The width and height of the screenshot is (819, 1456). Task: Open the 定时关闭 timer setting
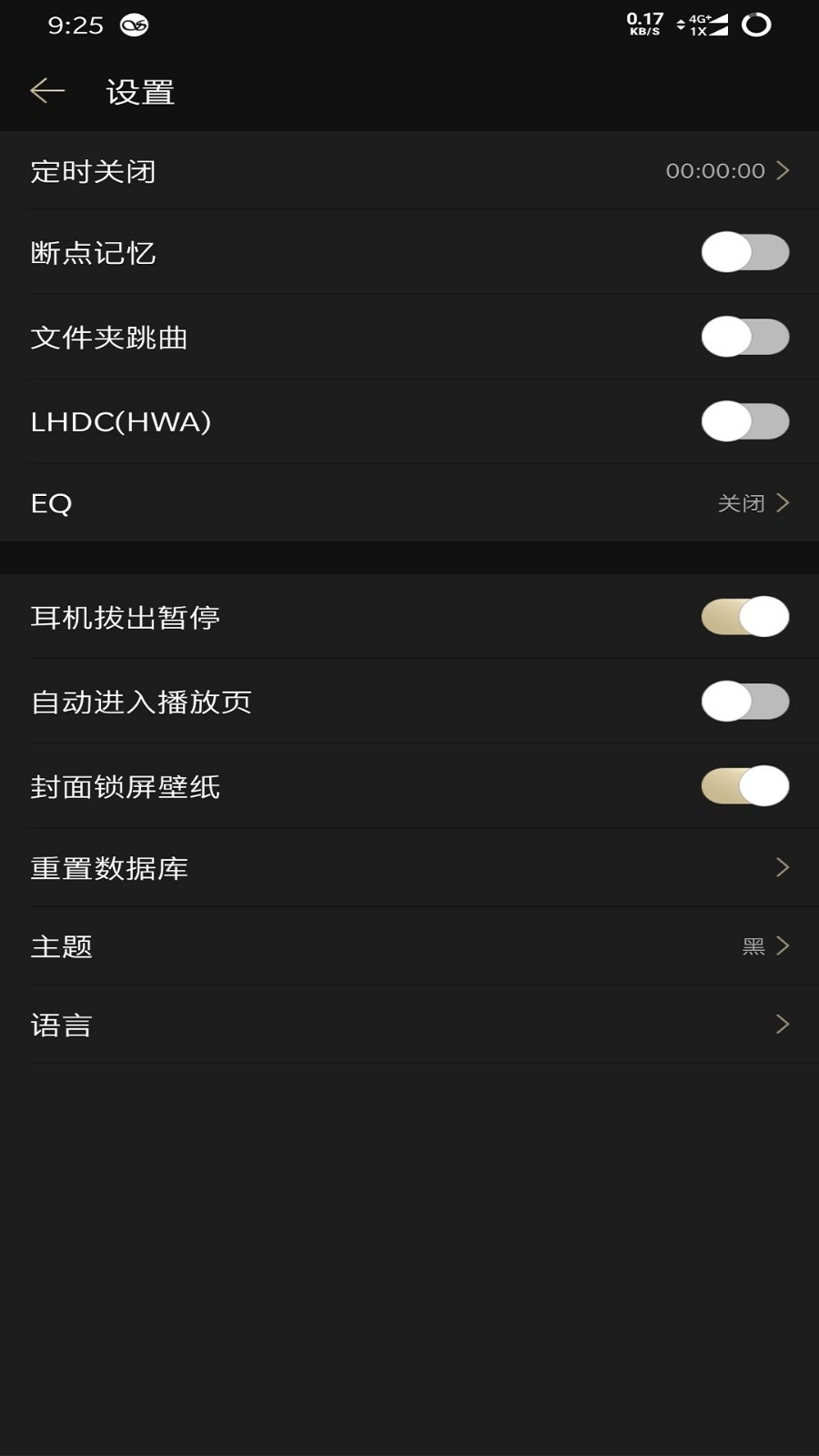click(409, 171)
